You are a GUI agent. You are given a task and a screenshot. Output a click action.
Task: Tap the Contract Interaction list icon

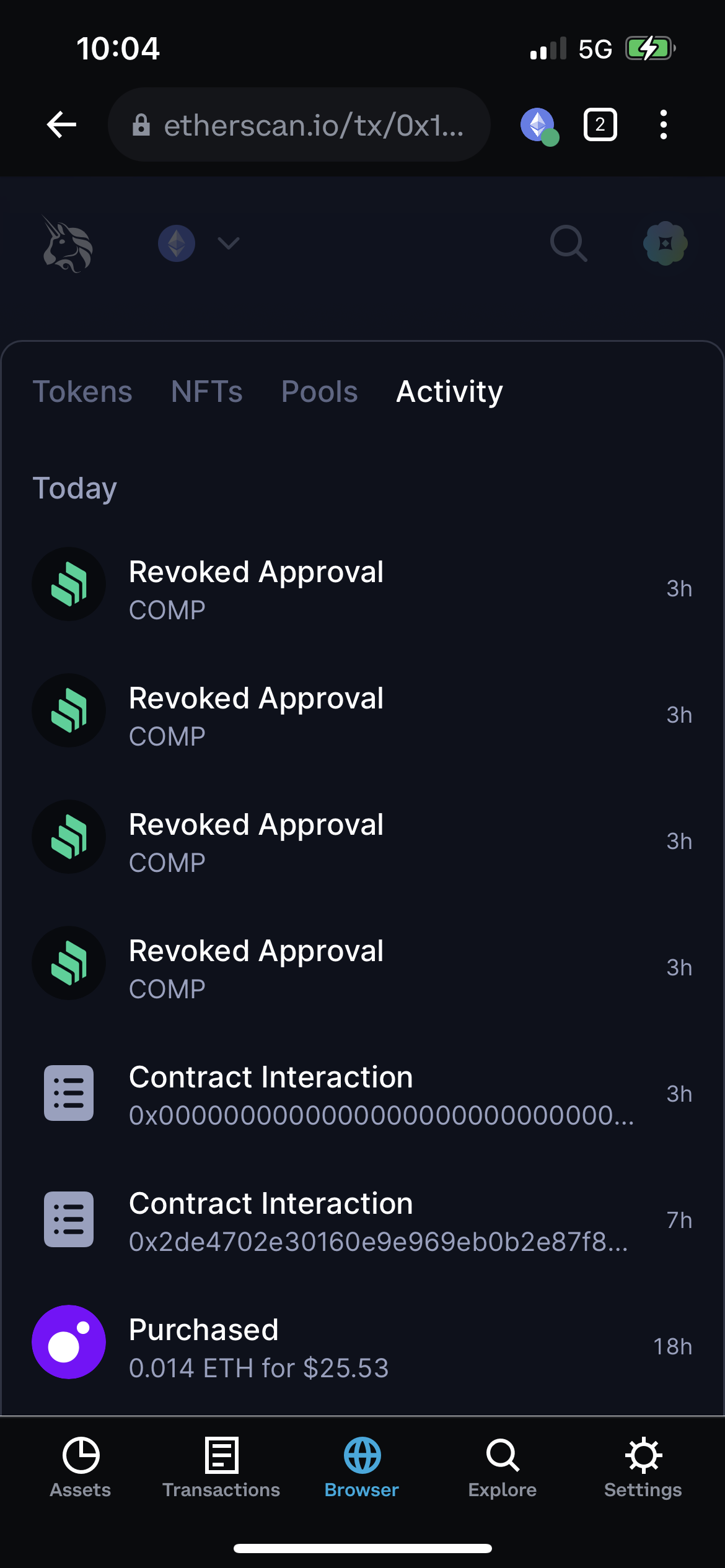[69, 1094]
